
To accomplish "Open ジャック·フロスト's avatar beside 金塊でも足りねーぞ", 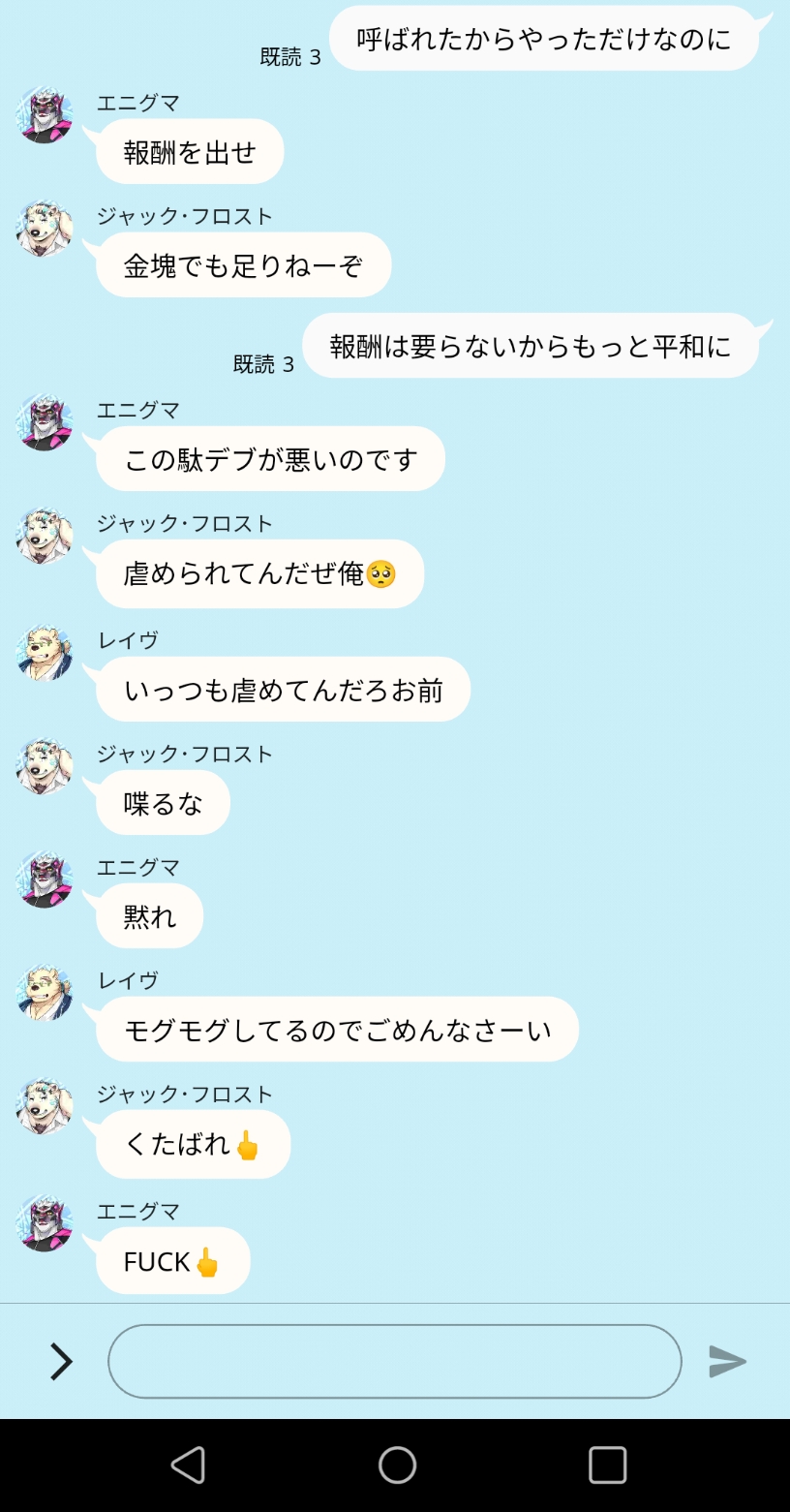I will point(45,230).
